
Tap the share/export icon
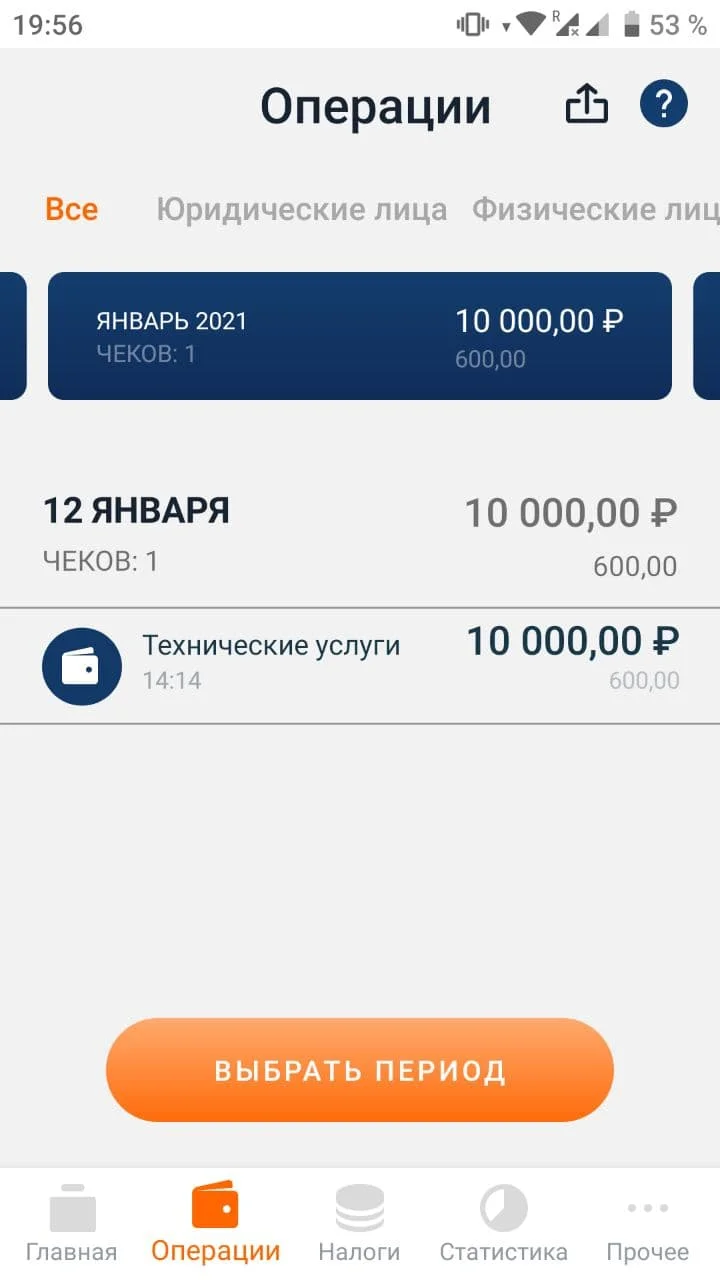(x=587, y=104)
